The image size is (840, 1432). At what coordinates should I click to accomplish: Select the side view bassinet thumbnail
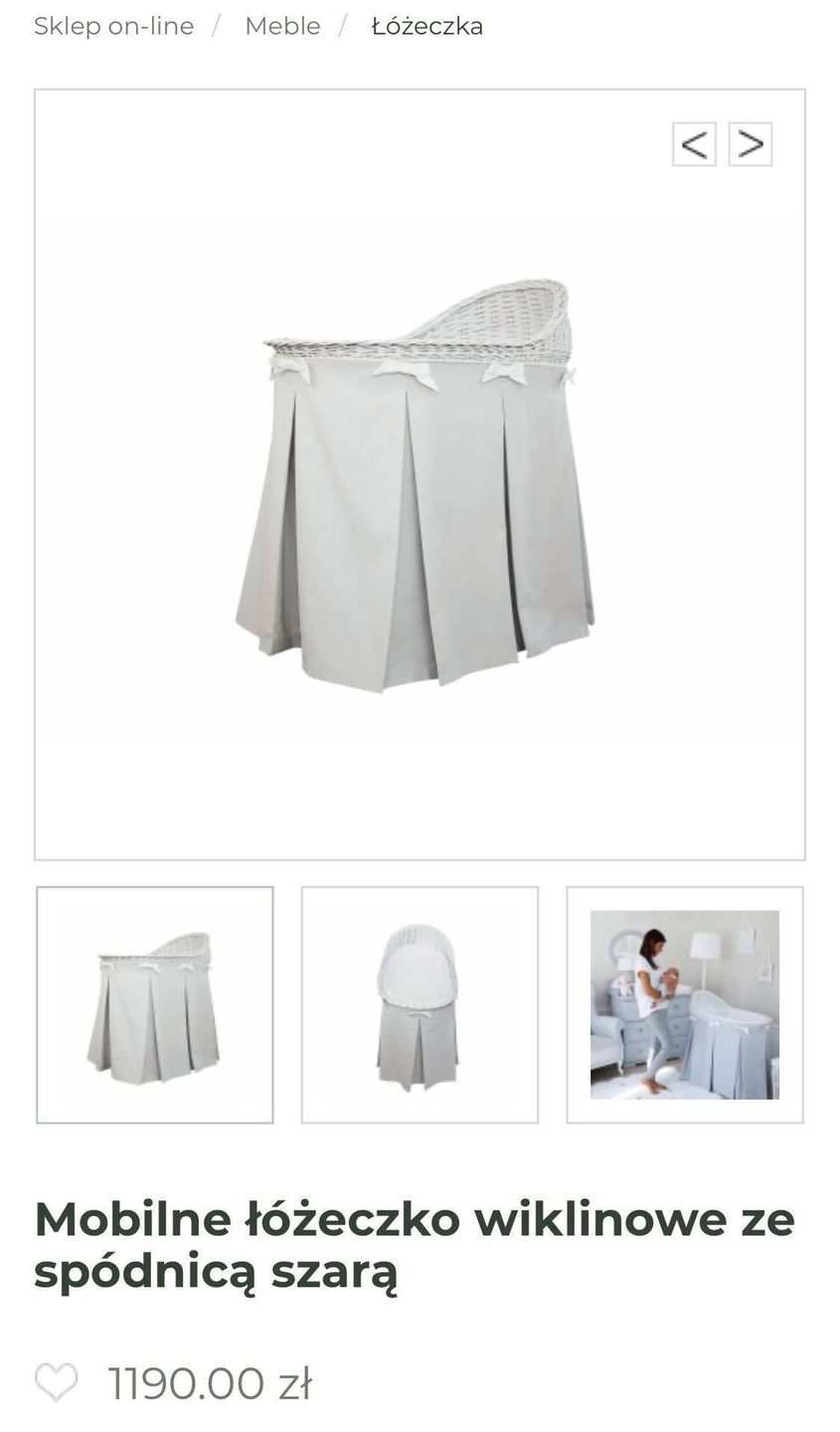(155, 1005)
